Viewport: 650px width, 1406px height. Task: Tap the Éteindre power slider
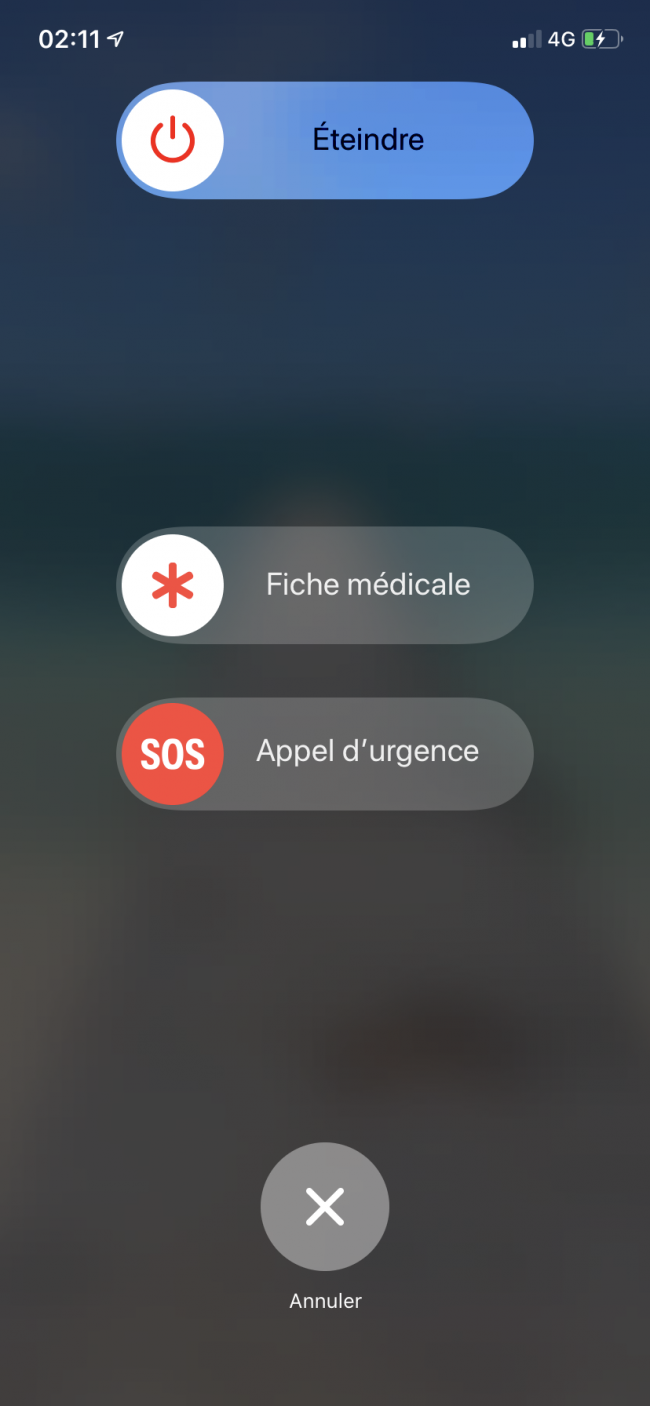point(173,141)
